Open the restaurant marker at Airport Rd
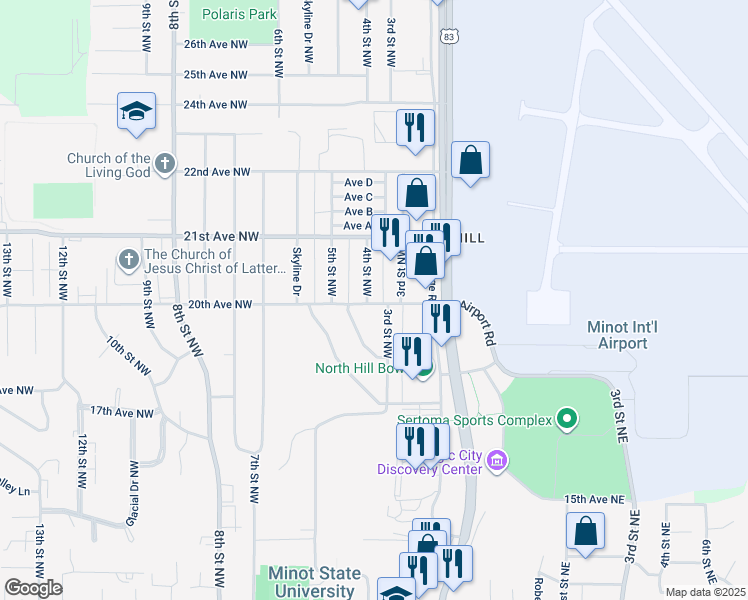 click(441, 321)
